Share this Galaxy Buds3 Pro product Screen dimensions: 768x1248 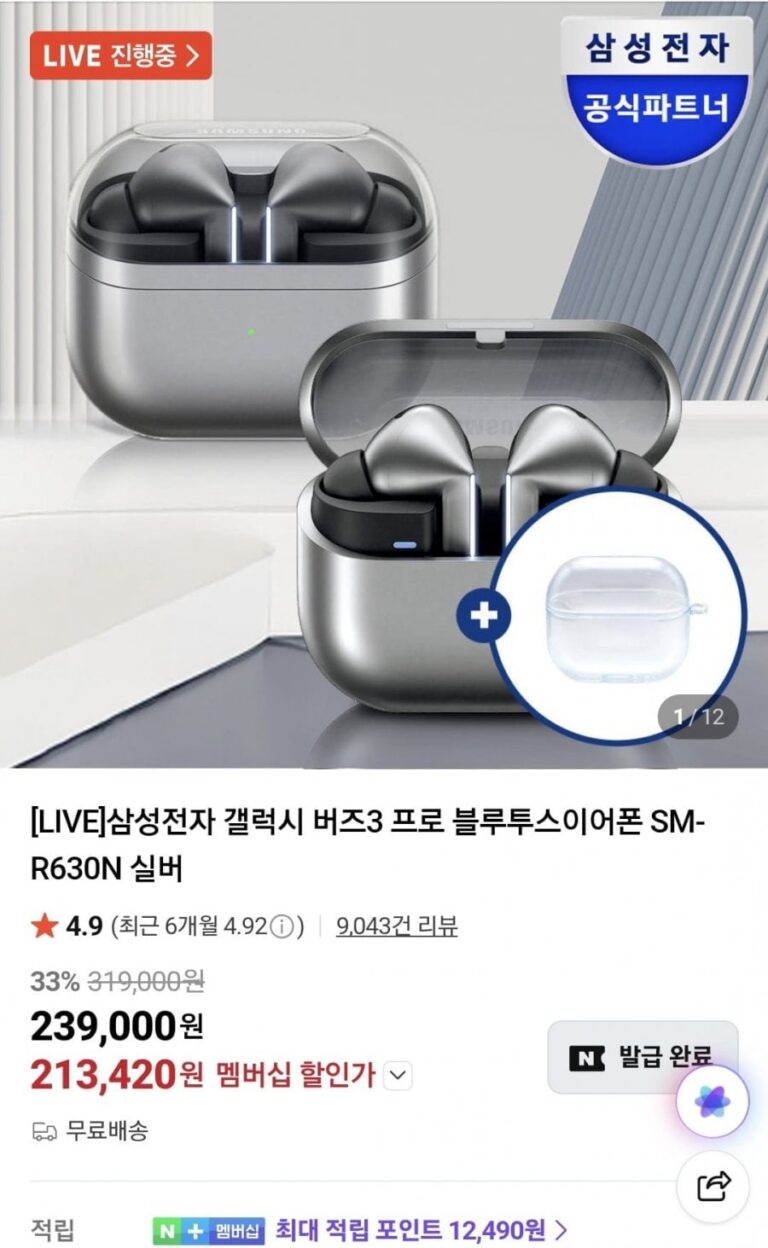click(x=713, y=1187)
